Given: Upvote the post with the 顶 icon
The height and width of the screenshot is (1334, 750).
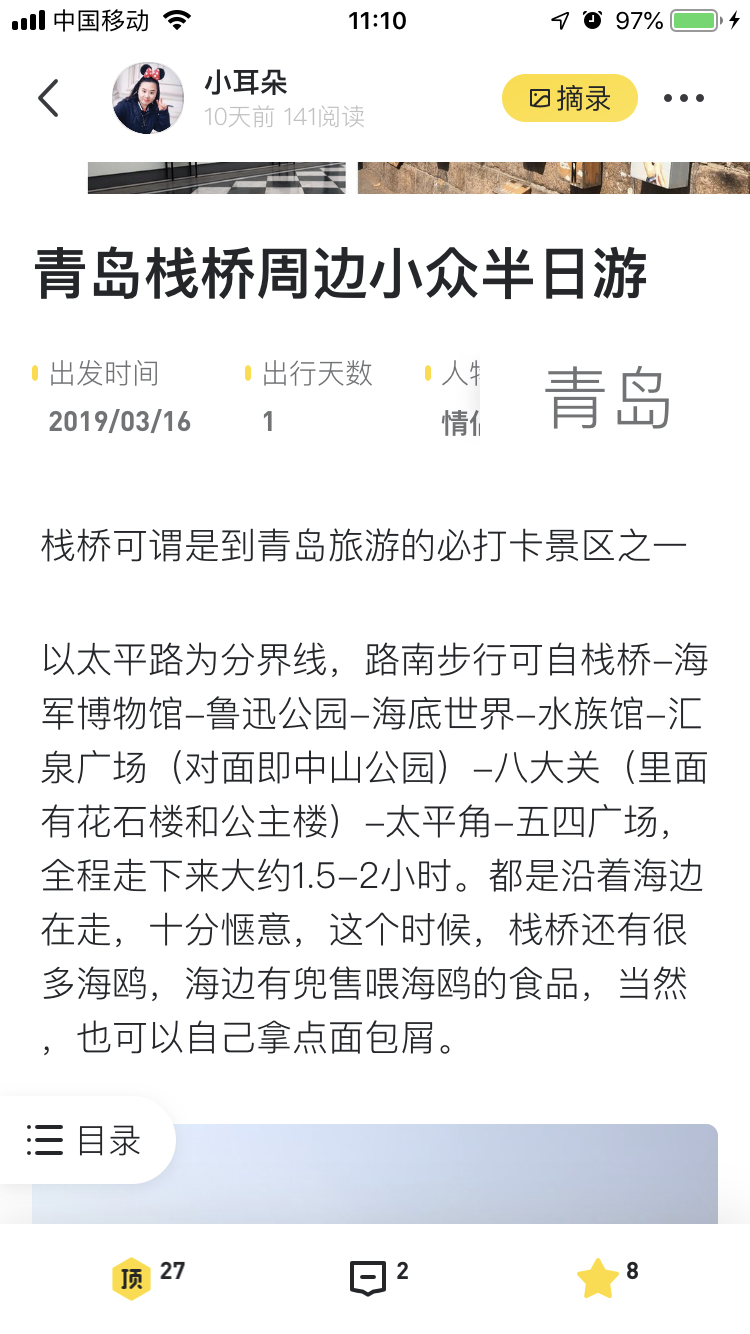Looking at the screenshot, I should pyautogui.click(x=131, y=1278).
